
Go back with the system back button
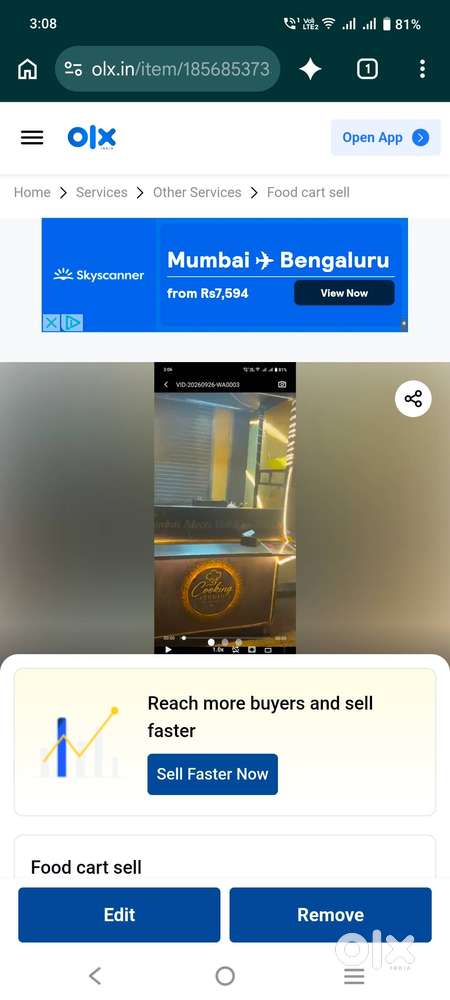tap(95, 976)
